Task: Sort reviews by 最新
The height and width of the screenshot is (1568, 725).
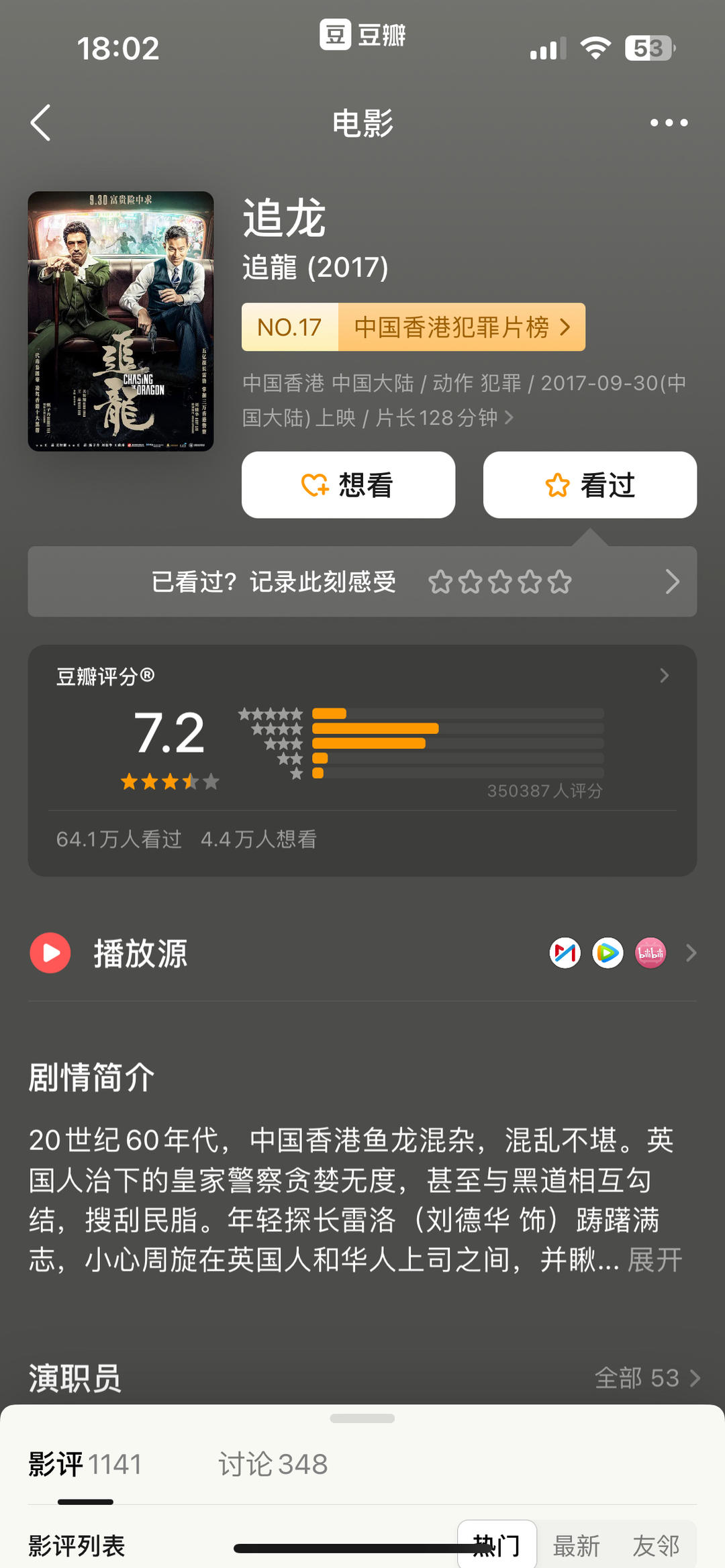Action: (576, 1545)
